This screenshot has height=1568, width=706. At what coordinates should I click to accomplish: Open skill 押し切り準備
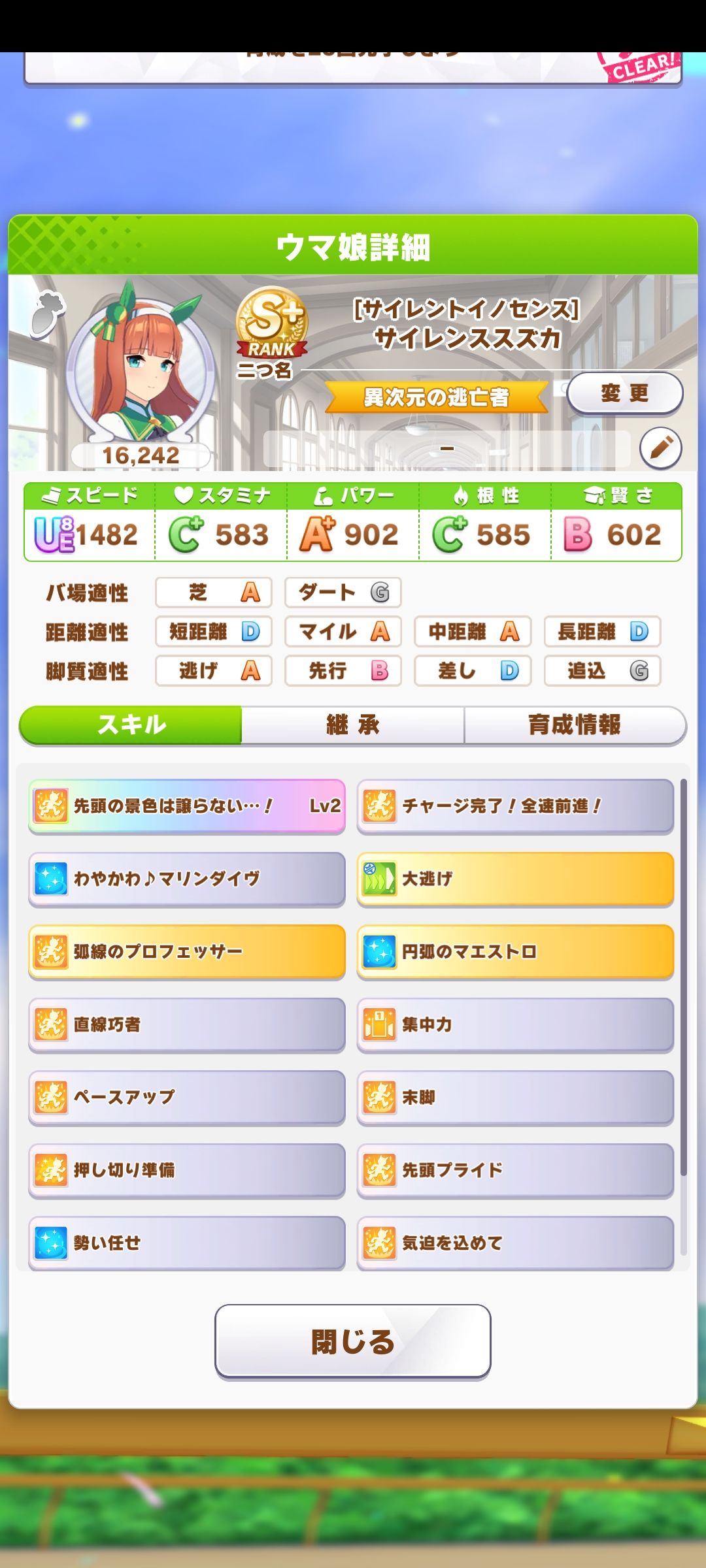coord(187,1170)
